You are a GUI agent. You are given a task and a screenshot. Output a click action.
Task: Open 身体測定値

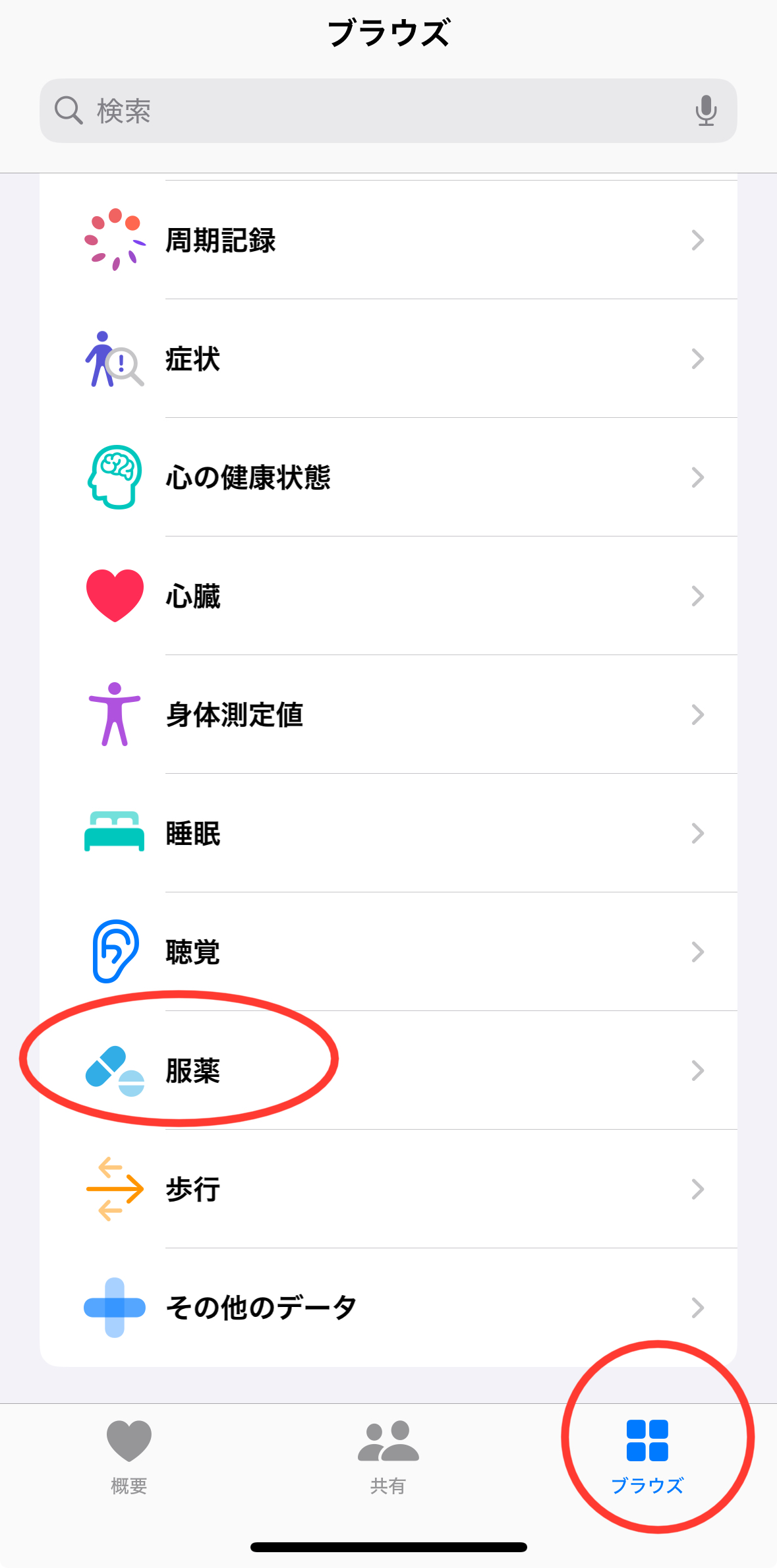[x=388, y=714]
